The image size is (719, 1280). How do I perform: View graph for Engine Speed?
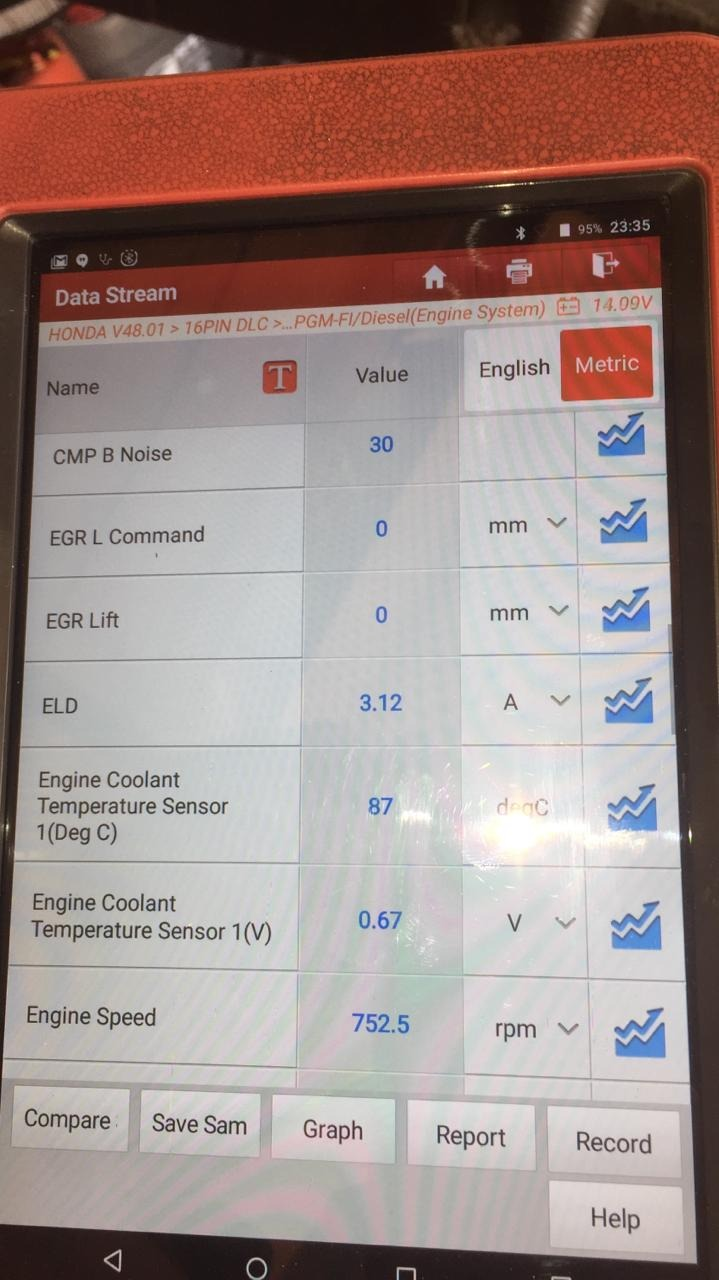pos(639,1033)
